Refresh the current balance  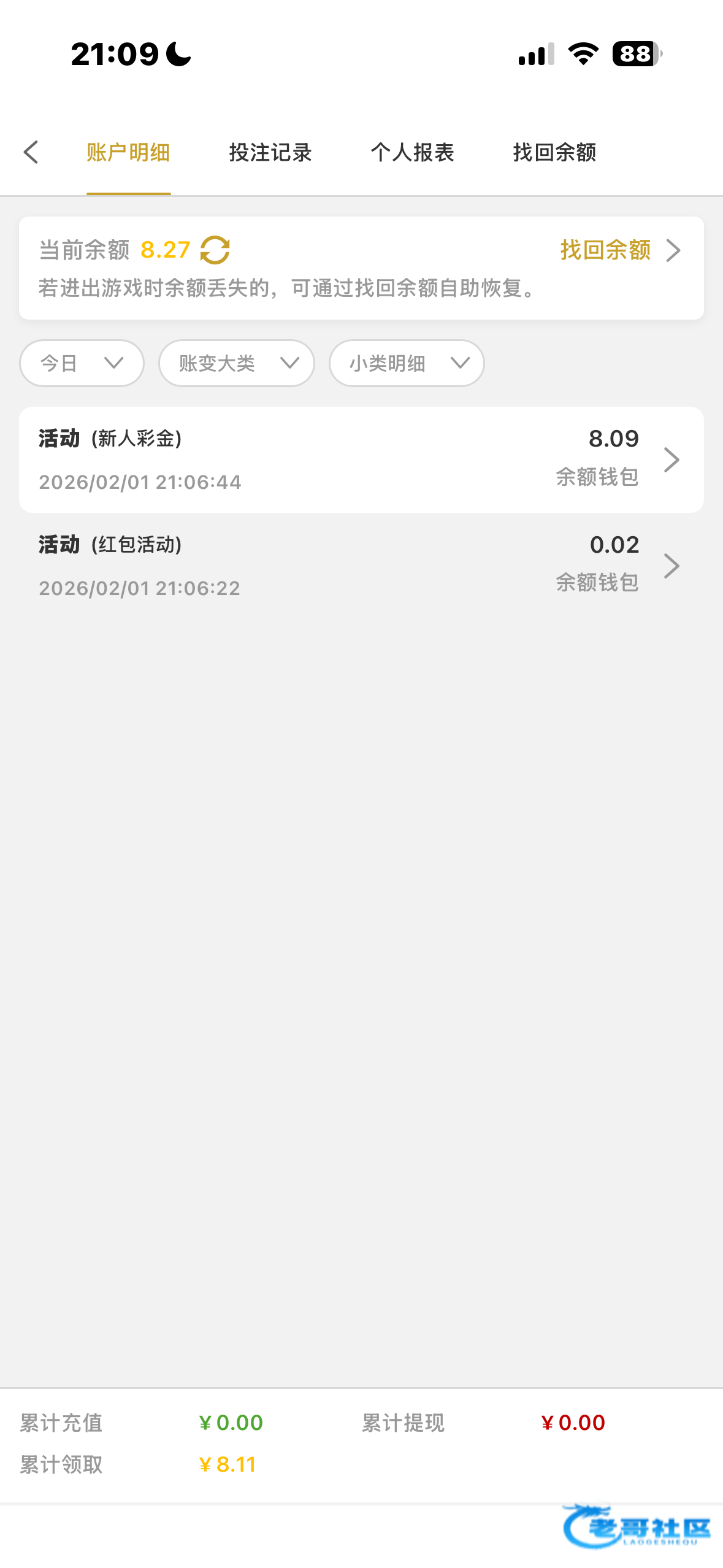click(215, 250)
